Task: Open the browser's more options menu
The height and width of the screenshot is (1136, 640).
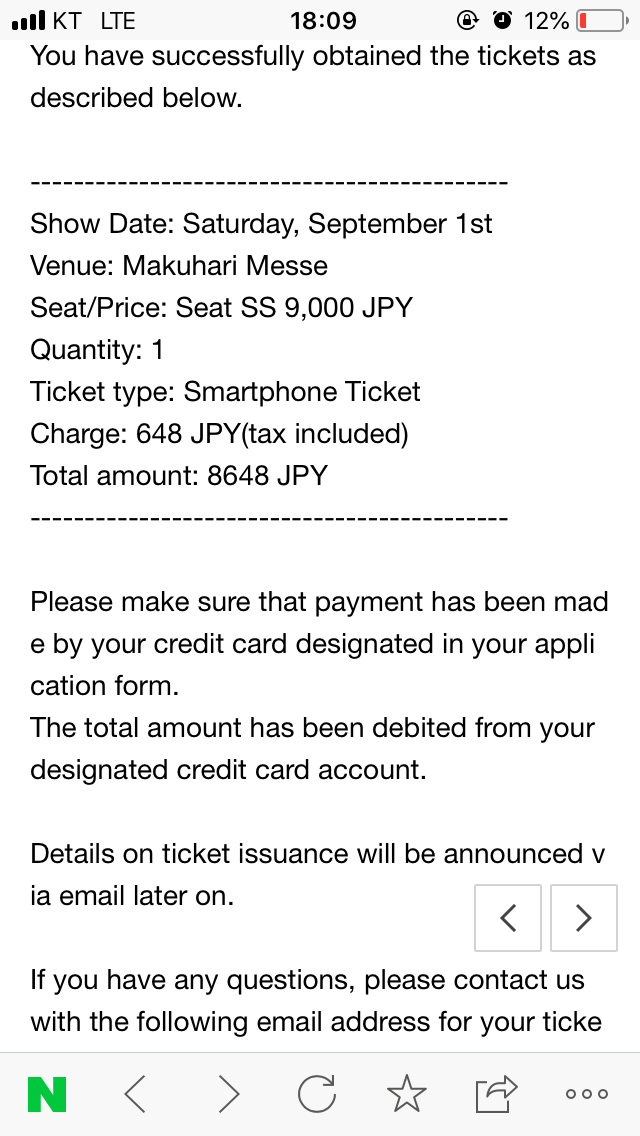Action: point(587,1094)
